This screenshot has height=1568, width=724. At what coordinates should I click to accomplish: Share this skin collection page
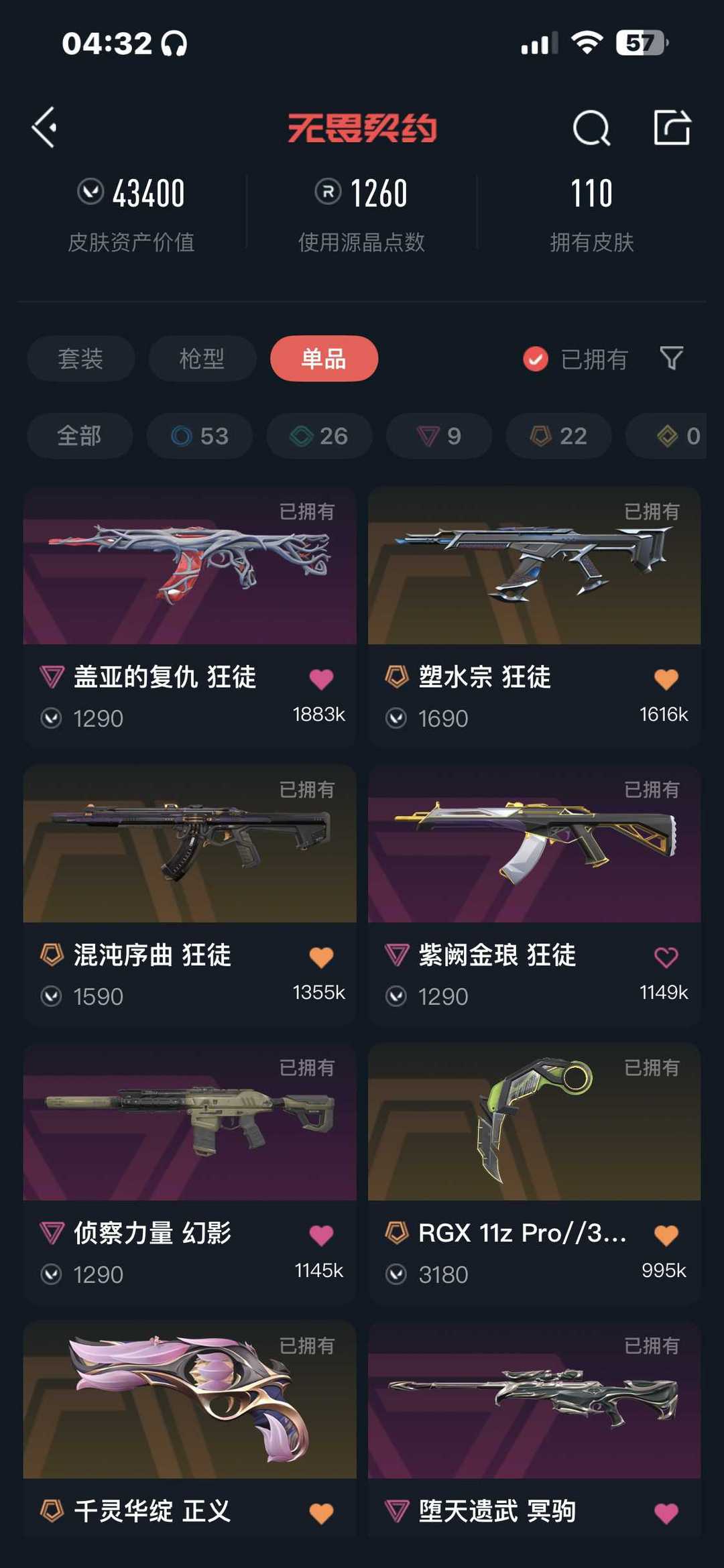point(672,127)
